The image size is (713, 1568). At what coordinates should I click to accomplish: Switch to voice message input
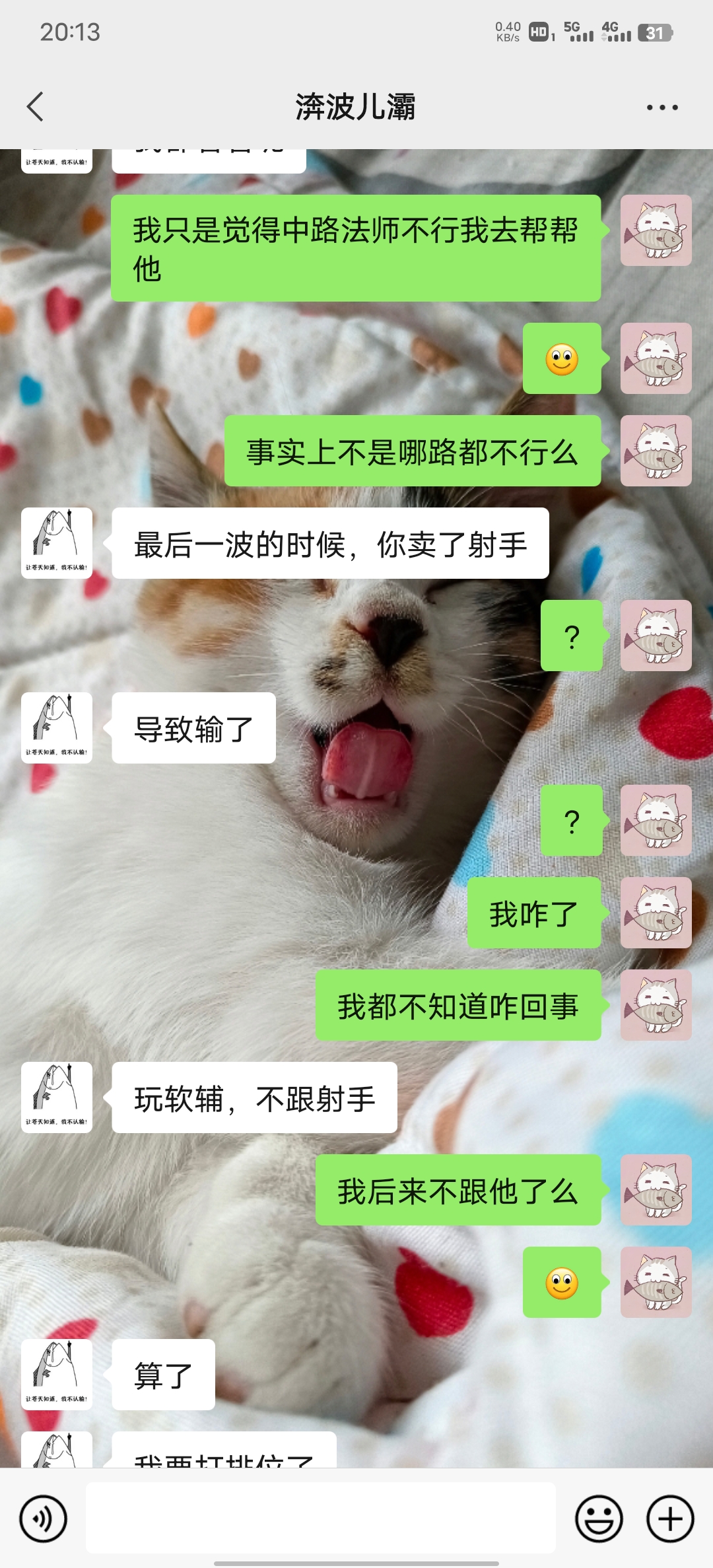[44, 1519]
